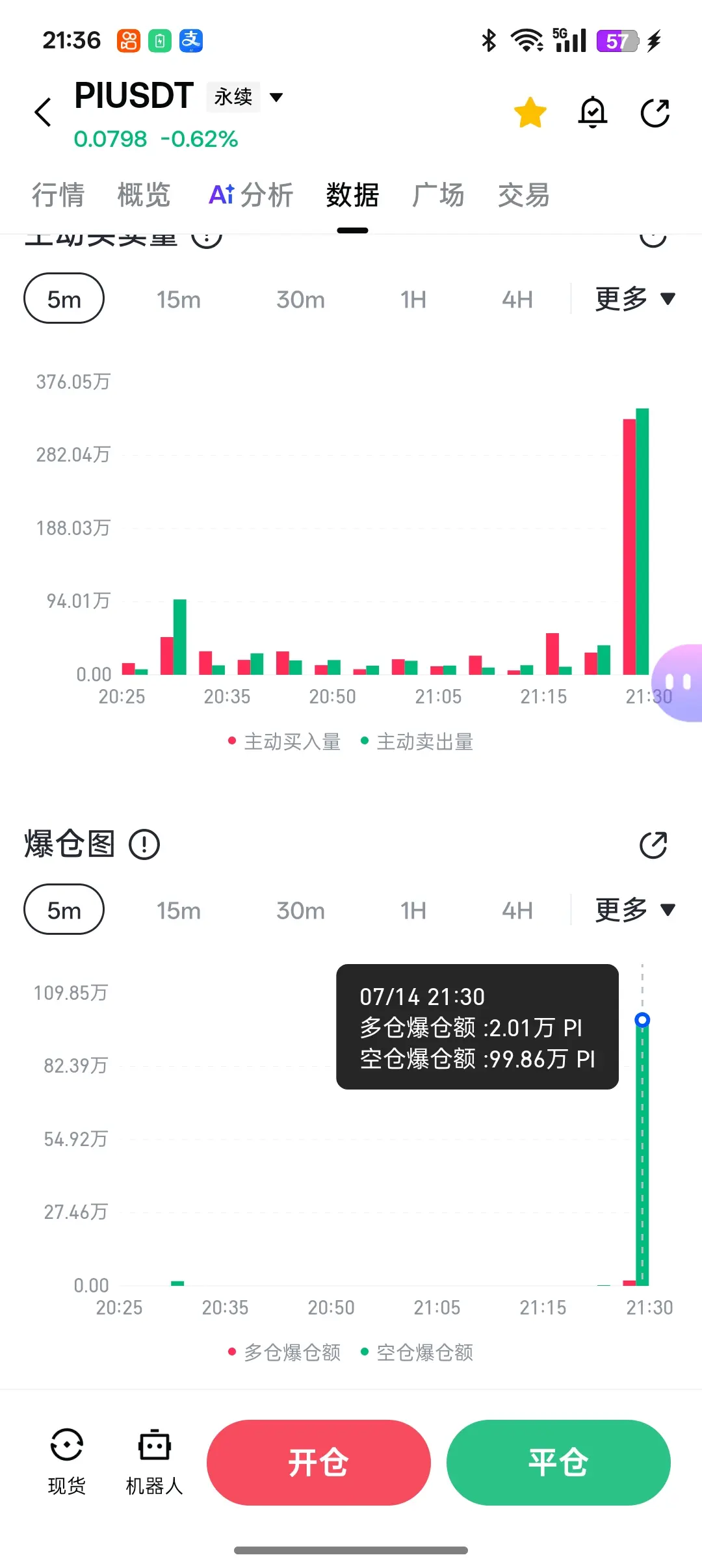702x1568 pixels.
Task: Tap the 开仓 button
Action: click(318, 1463)
